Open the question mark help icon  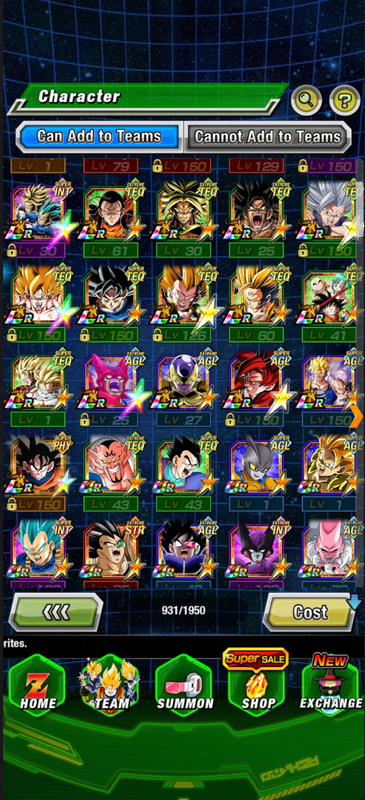coord(345,100)
